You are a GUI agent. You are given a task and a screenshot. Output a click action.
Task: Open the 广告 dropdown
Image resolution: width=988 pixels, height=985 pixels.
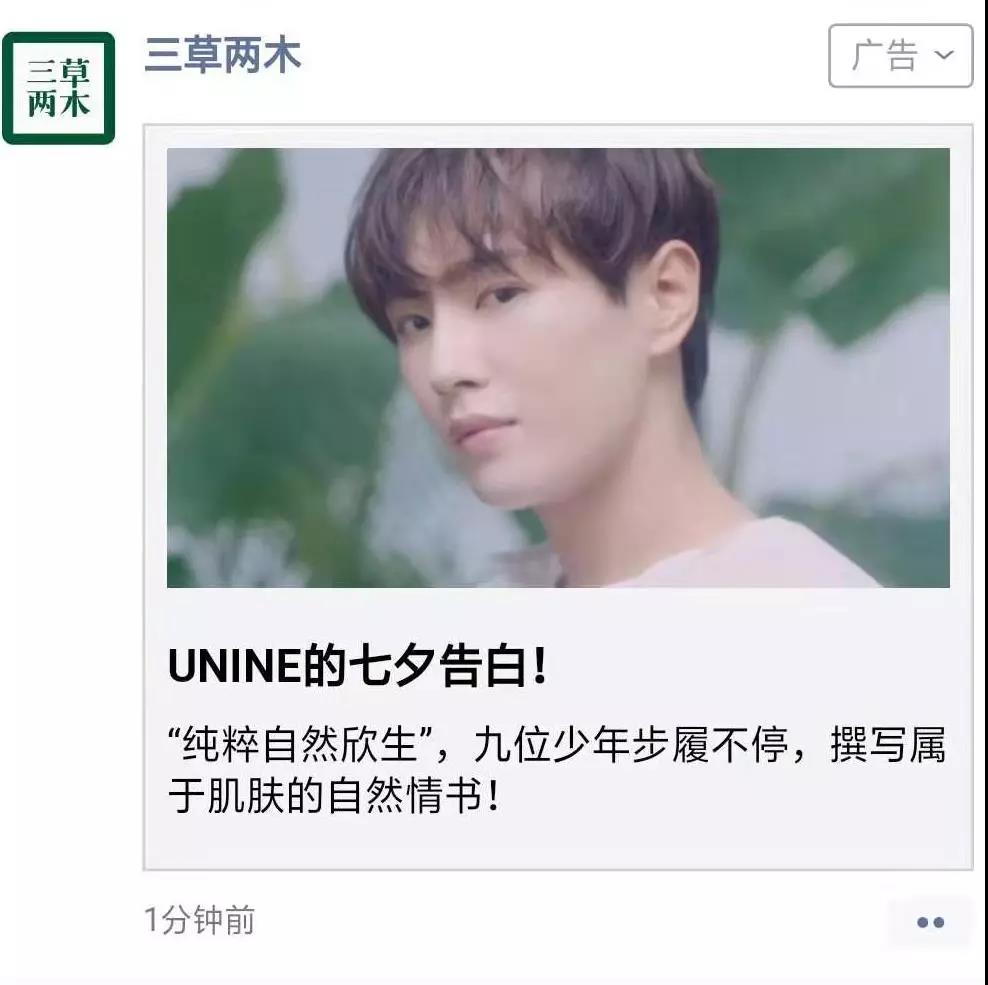[900, 56]
